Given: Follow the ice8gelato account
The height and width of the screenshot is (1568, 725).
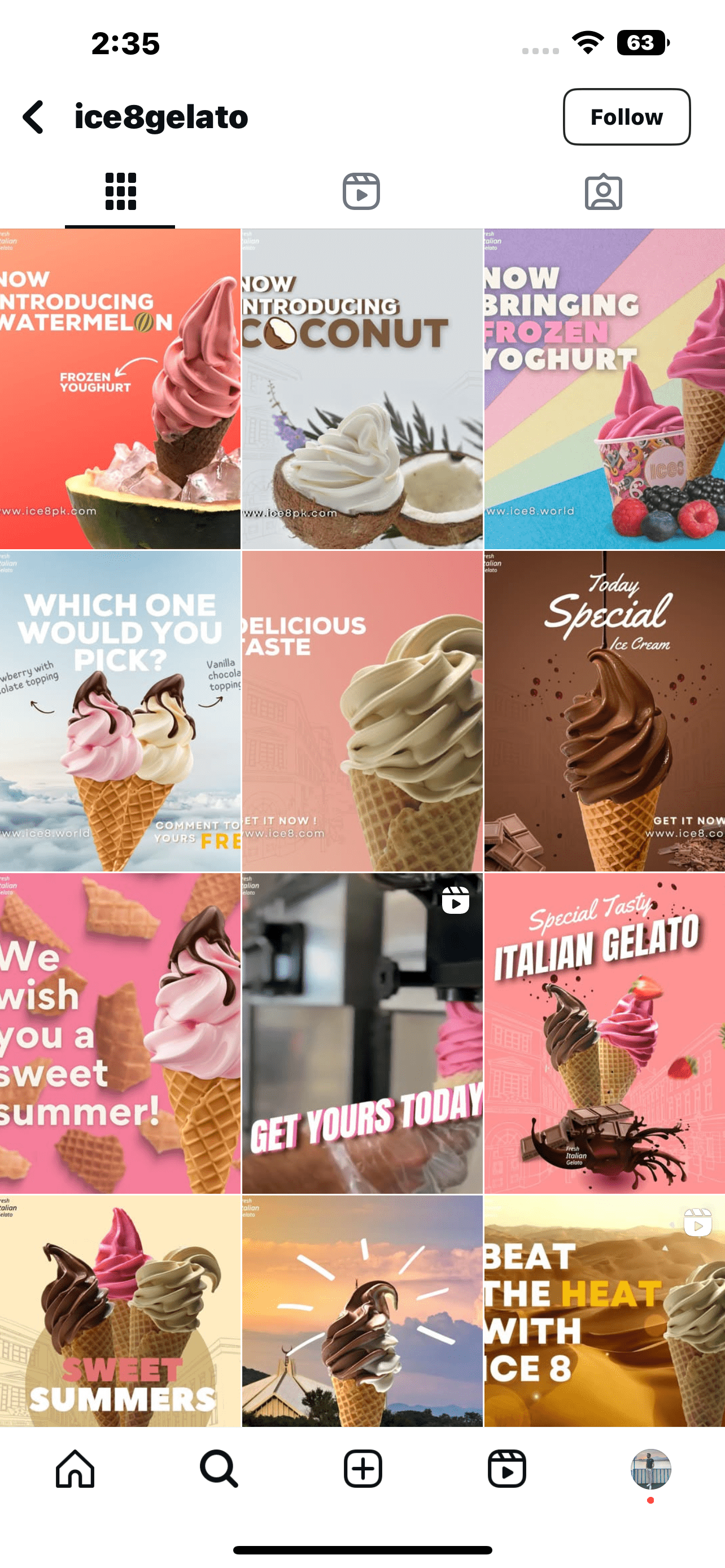Looking at the screenshot, I should [626, 117].
